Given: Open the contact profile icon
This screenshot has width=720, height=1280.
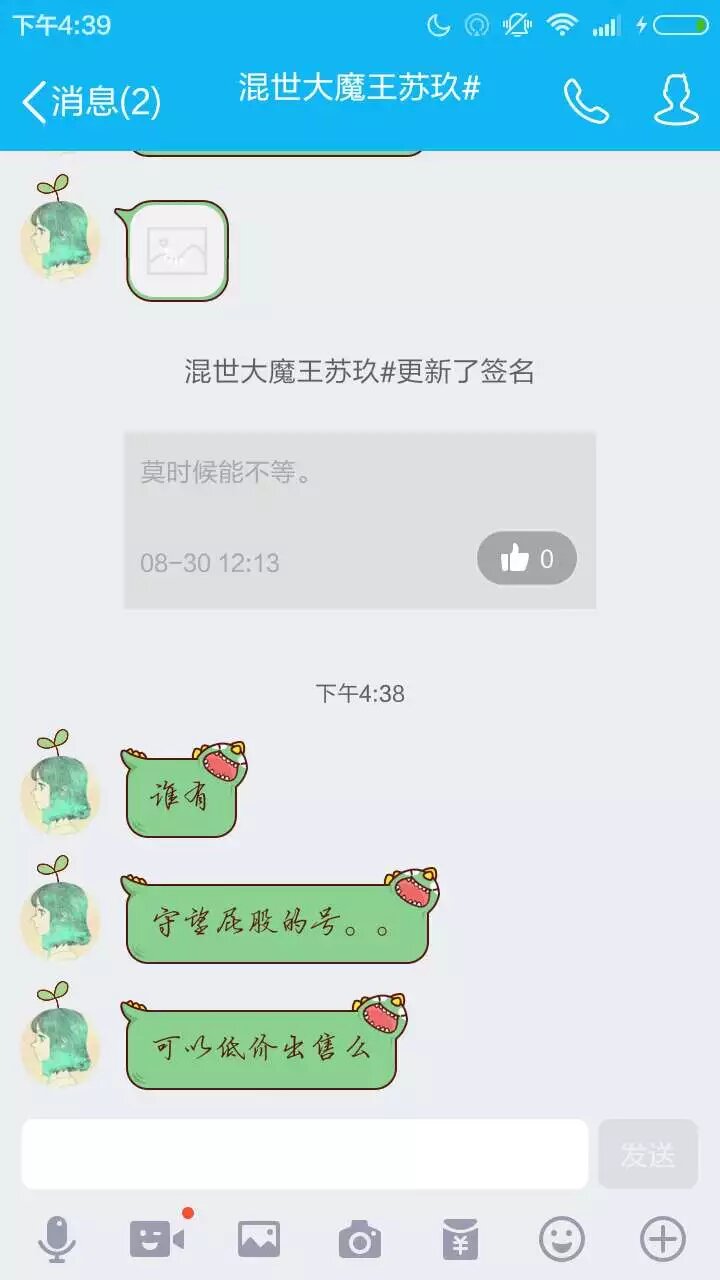Looking at the screenshot, I should (x=676, y=101).
